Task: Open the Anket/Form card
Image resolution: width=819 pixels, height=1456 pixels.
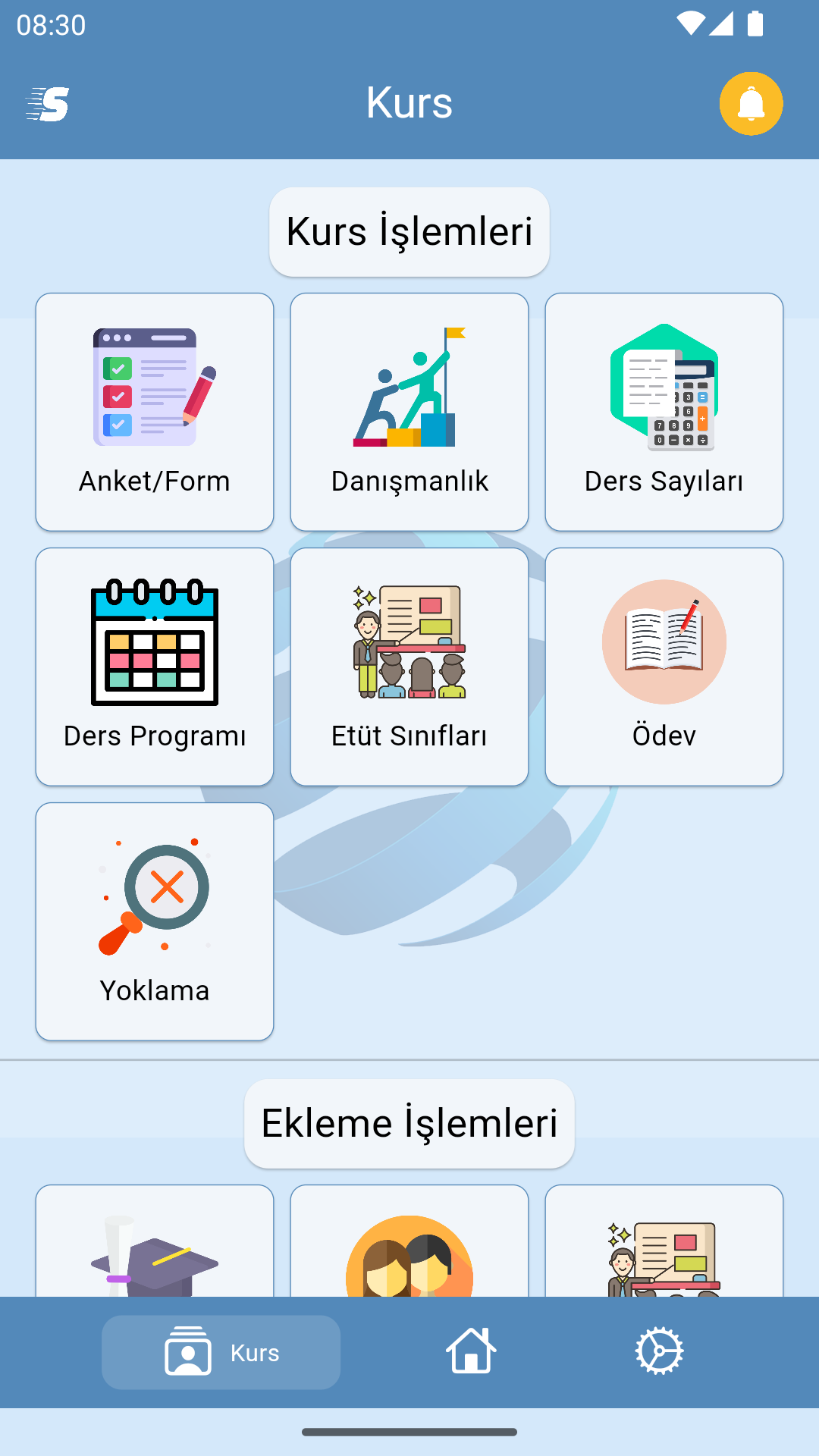Action: pyautogui.click(x=155, y=412)
